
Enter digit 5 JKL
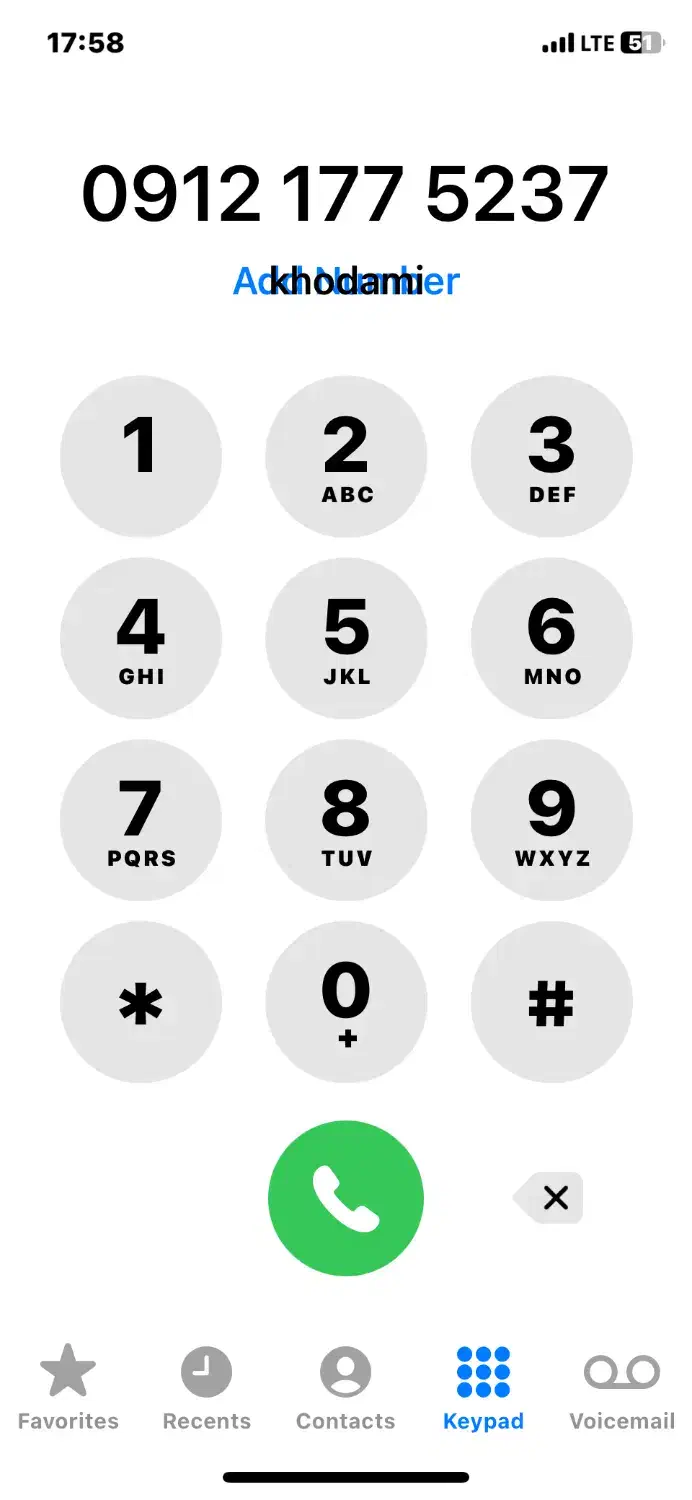(346, 639)
